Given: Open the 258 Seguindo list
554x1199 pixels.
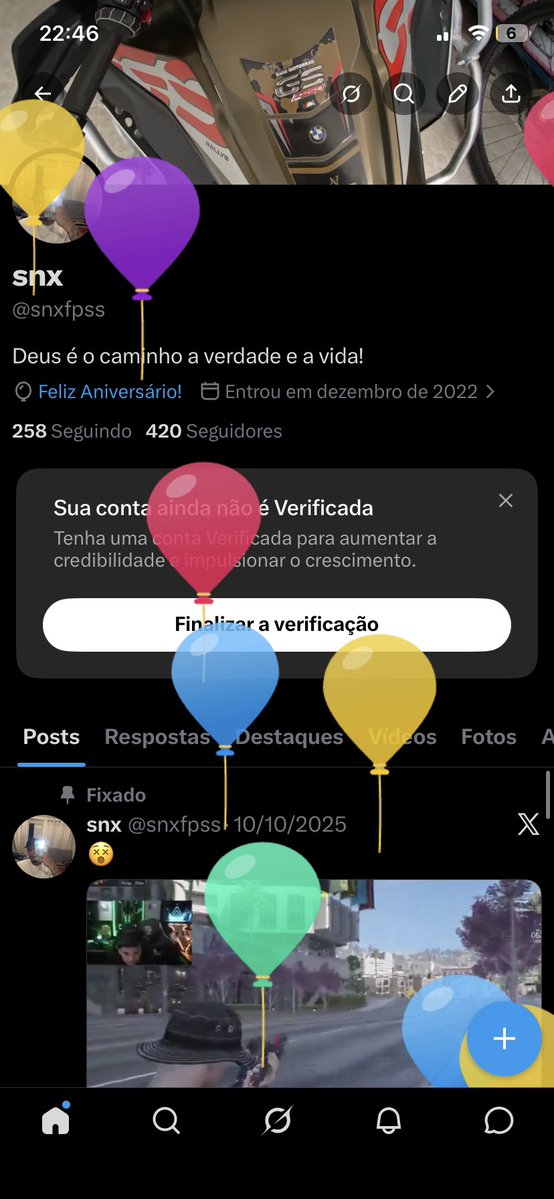Looking at the screenshot, I should [72, 431].
